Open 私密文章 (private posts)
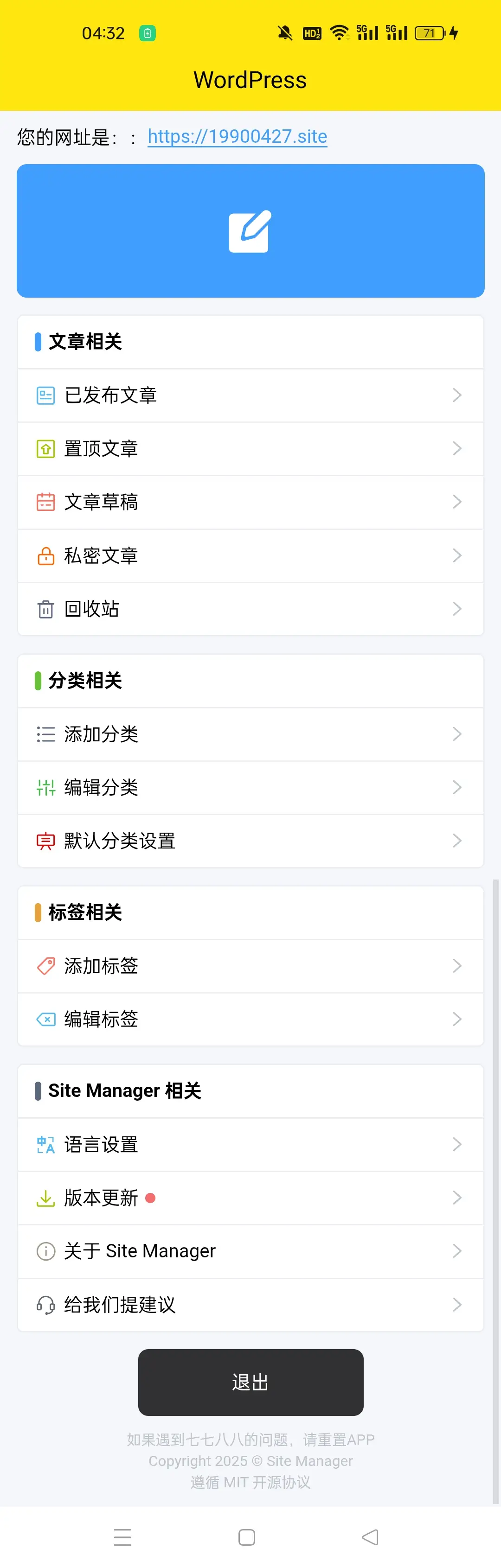 [x=250, y=555]
